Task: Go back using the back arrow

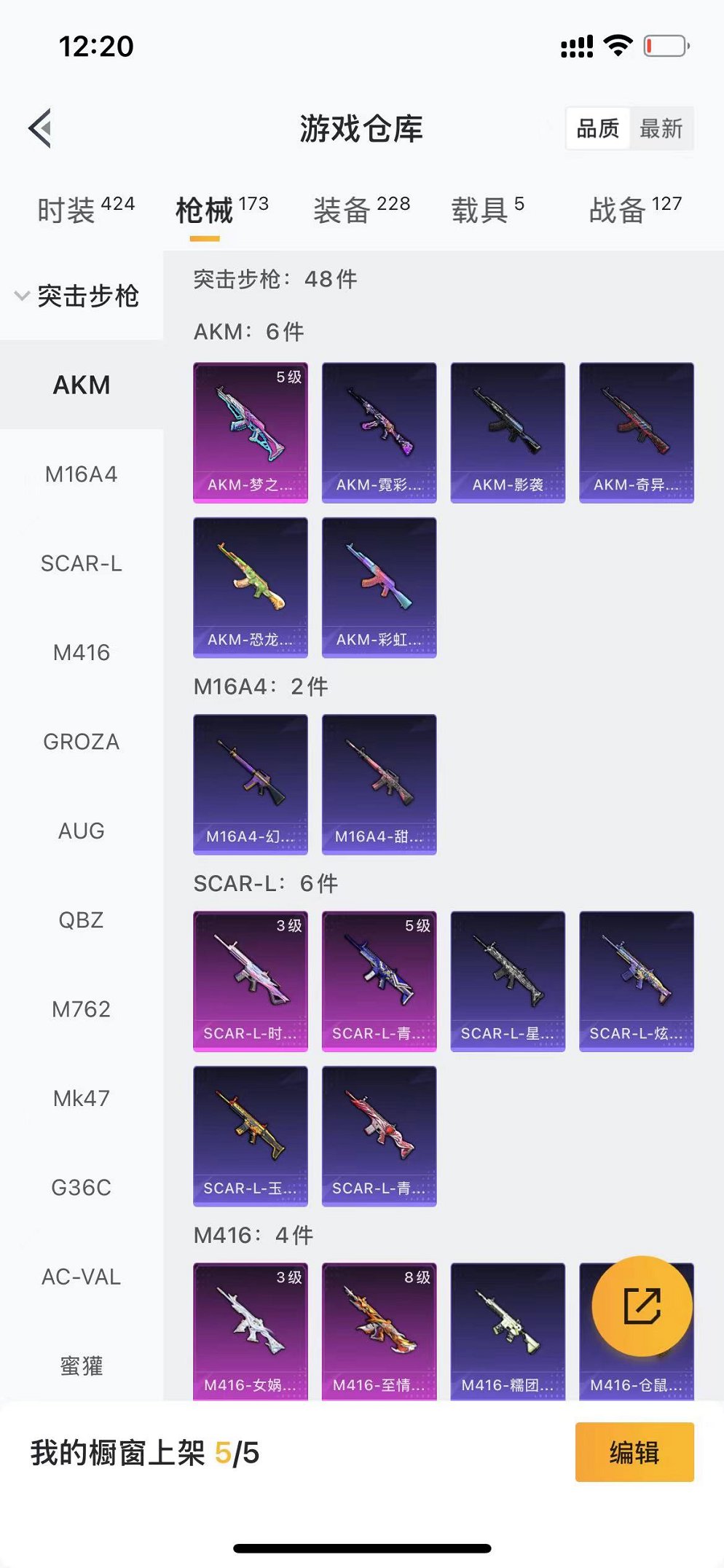Action: (x=42, y=128)
